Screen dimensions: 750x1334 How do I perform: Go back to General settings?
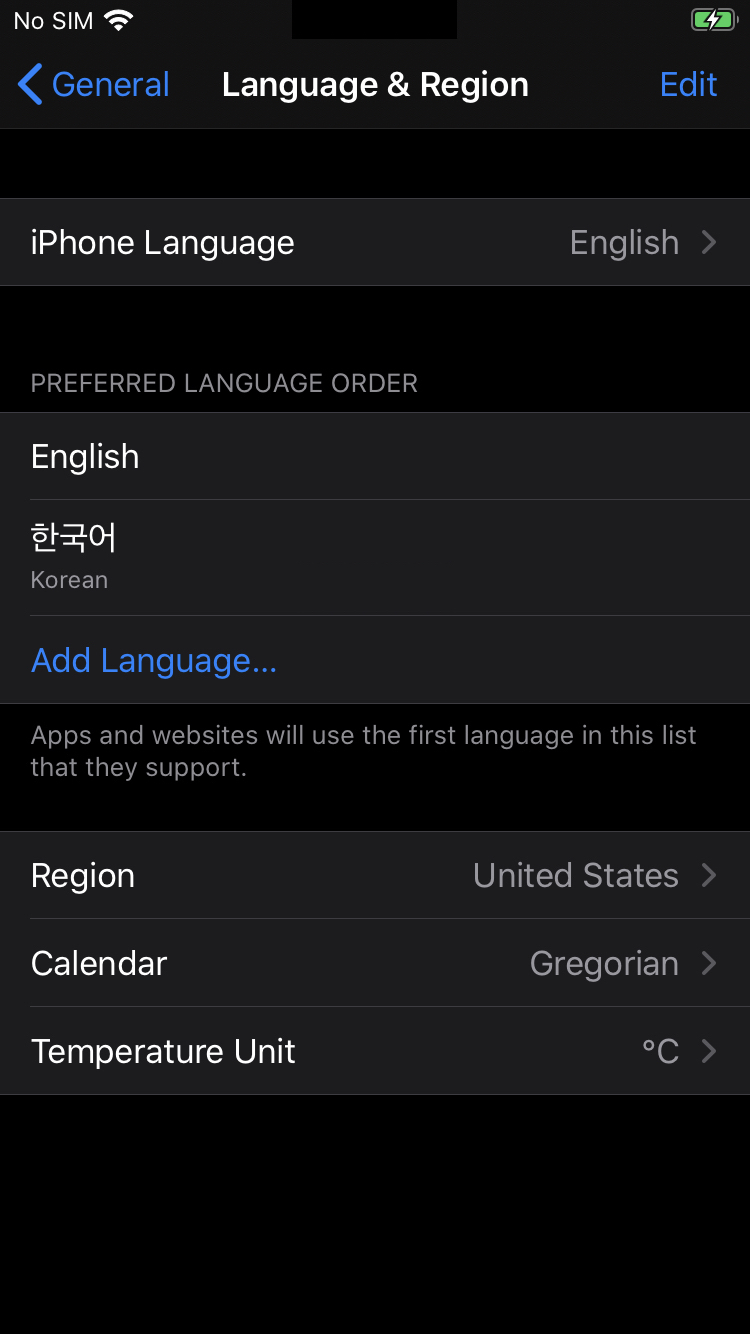94,85
